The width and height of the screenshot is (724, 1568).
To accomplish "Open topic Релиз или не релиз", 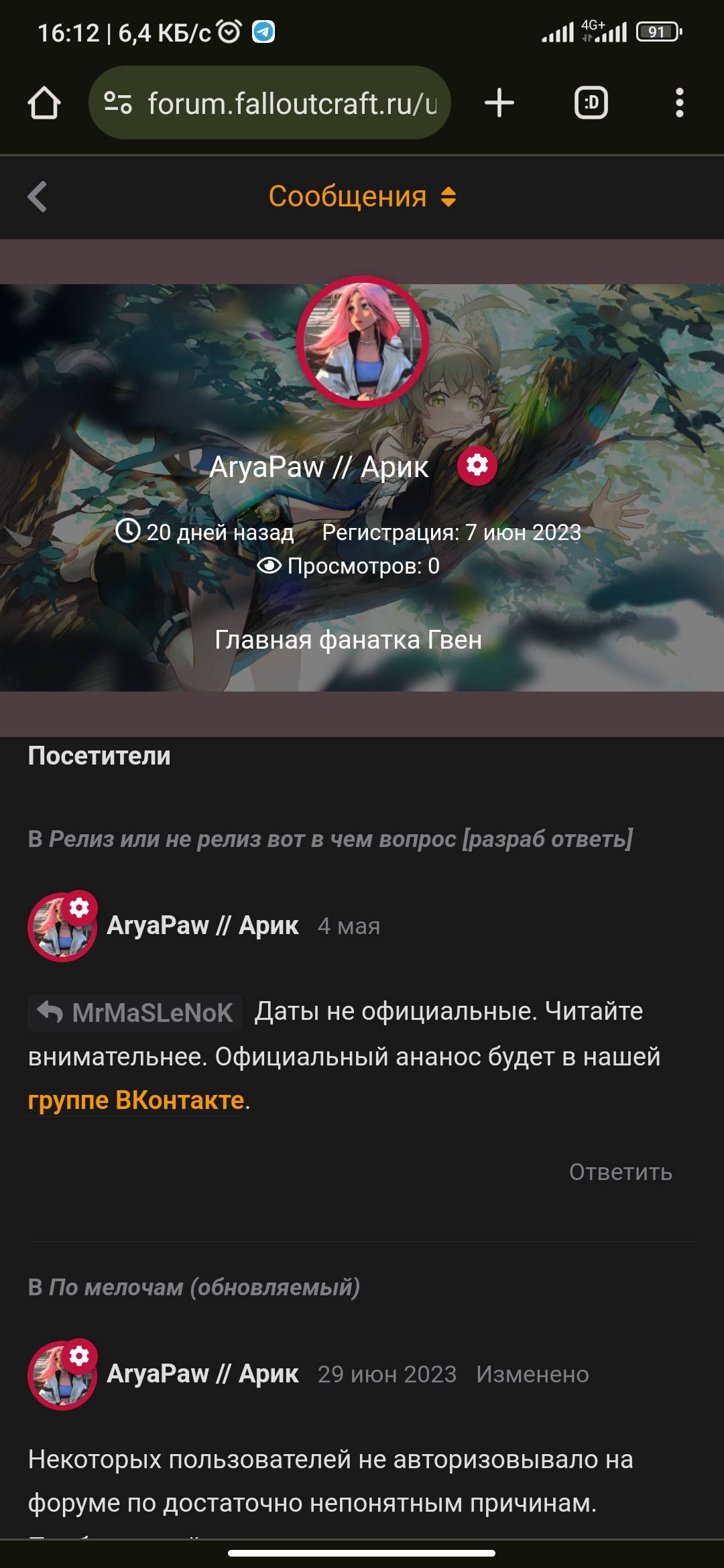I will pyautogui.click(x=341, y=839).
